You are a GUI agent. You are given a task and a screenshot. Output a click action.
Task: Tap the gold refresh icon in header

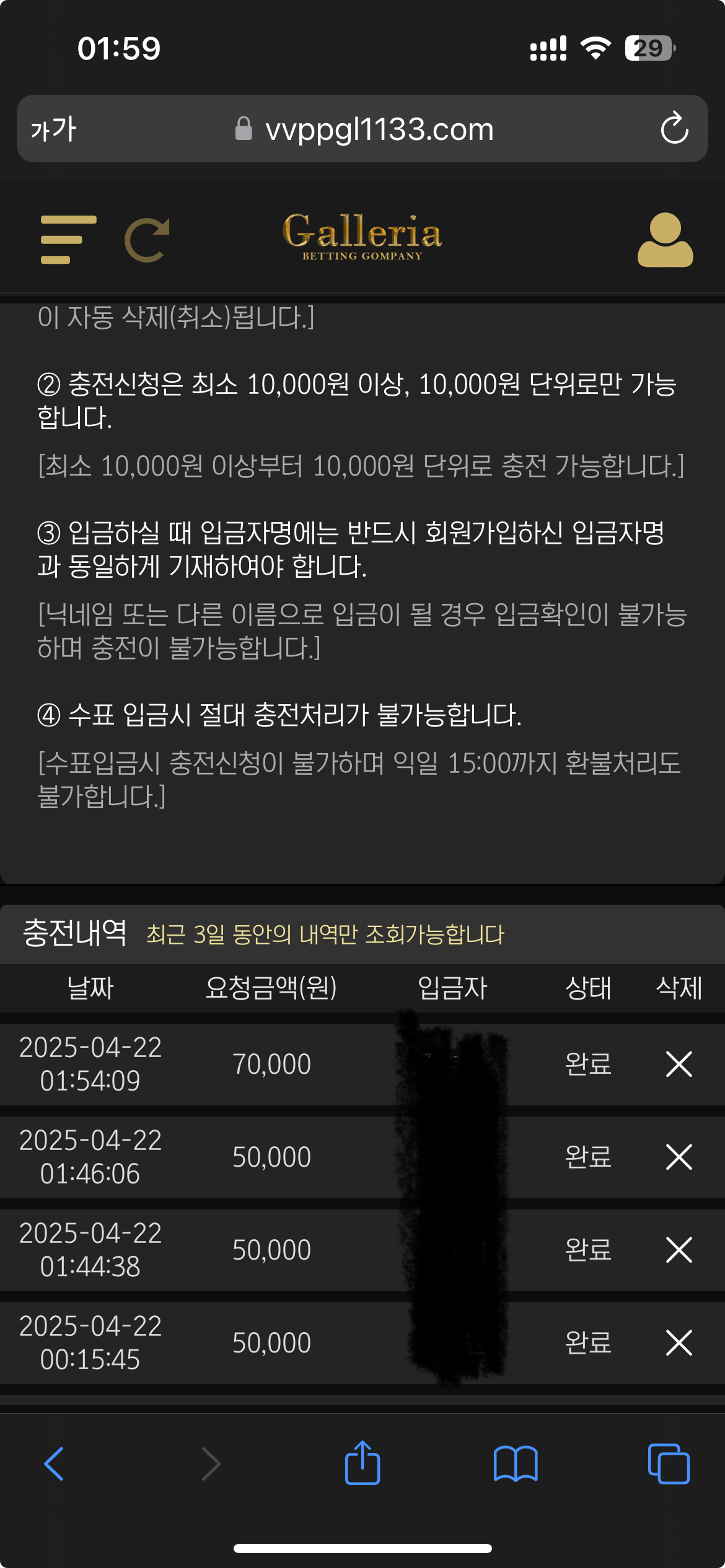[x=147, y=240]
